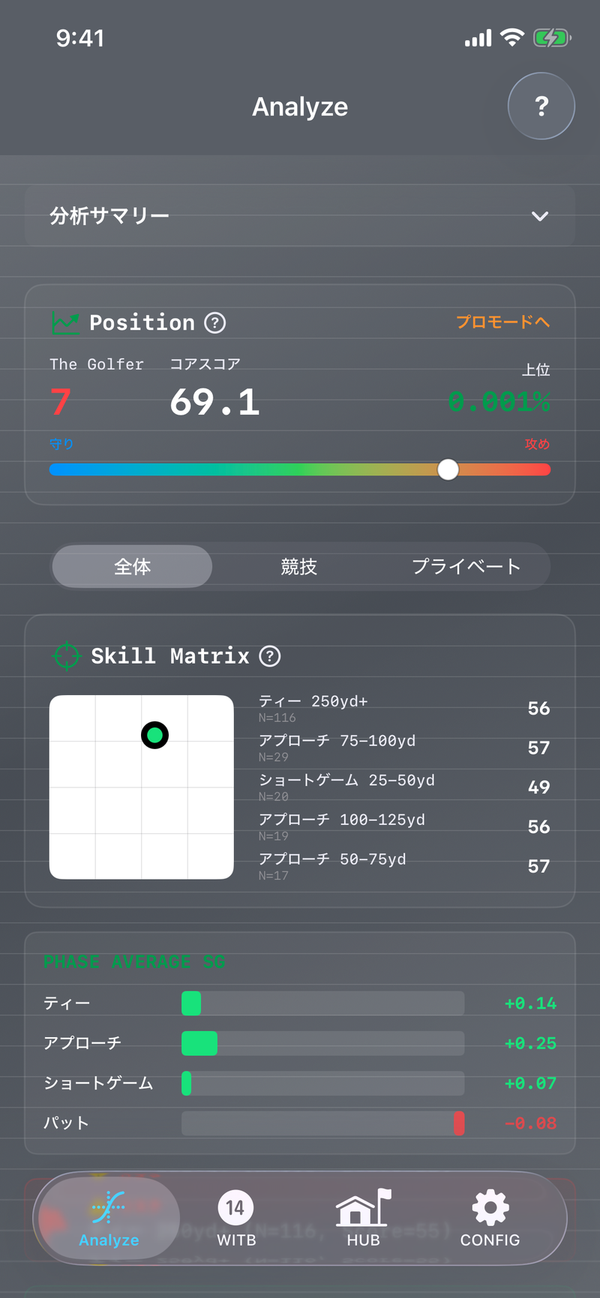The width and height of the screenshot is (600, 1298).
Task: Open the HUB tab
Action: tap(363, 1218)
